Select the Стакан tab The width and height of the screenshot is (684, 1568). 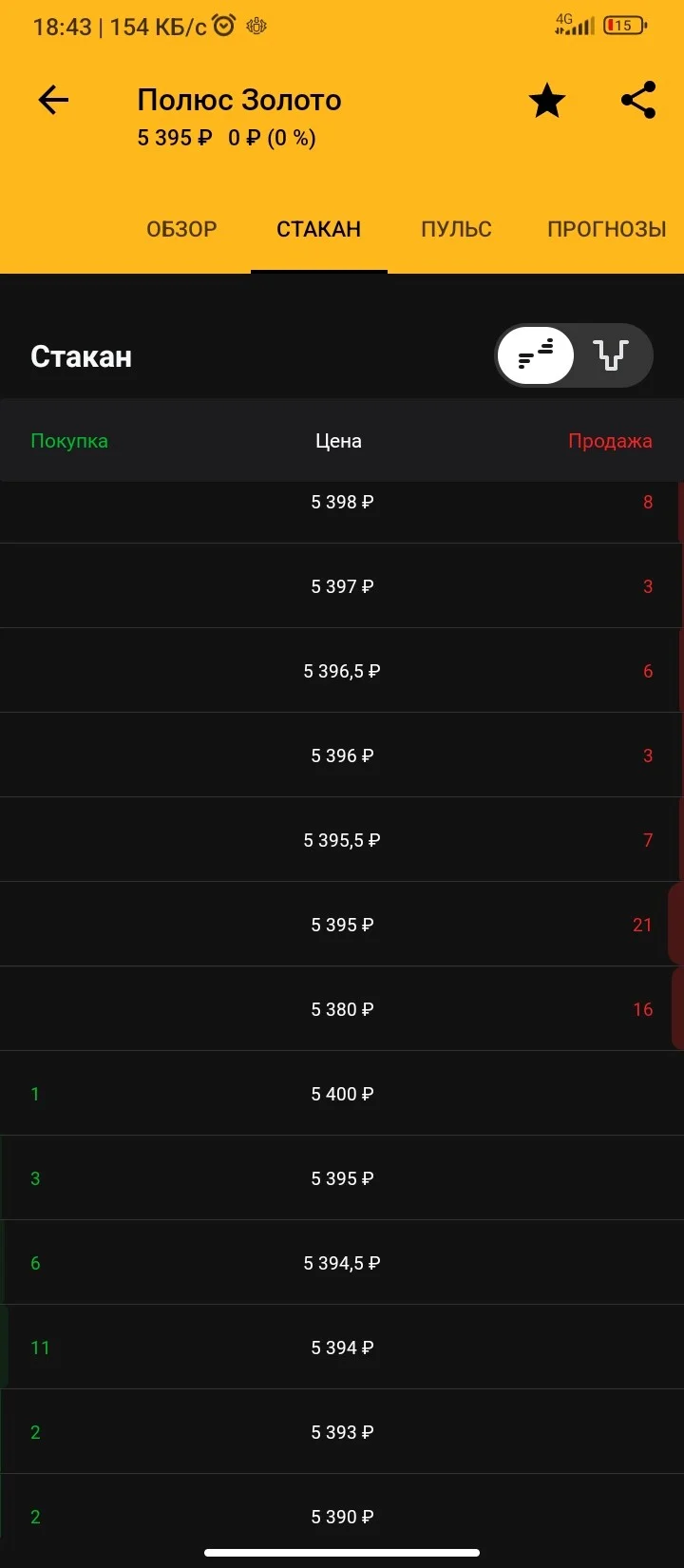(x=318, y=229)
